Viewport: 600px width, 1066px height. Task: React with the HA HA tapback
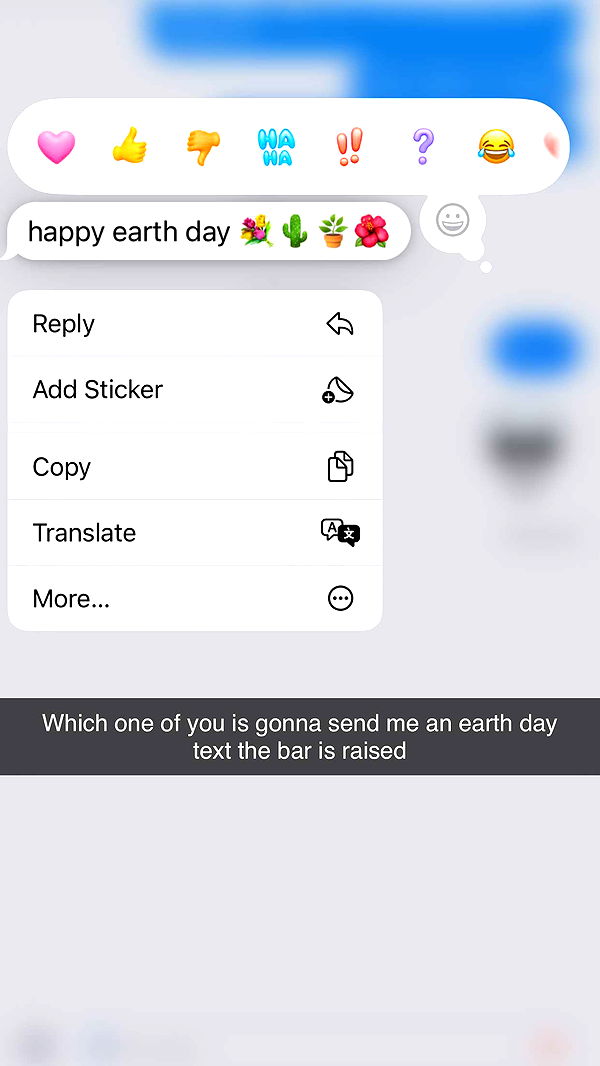(275, 148)
